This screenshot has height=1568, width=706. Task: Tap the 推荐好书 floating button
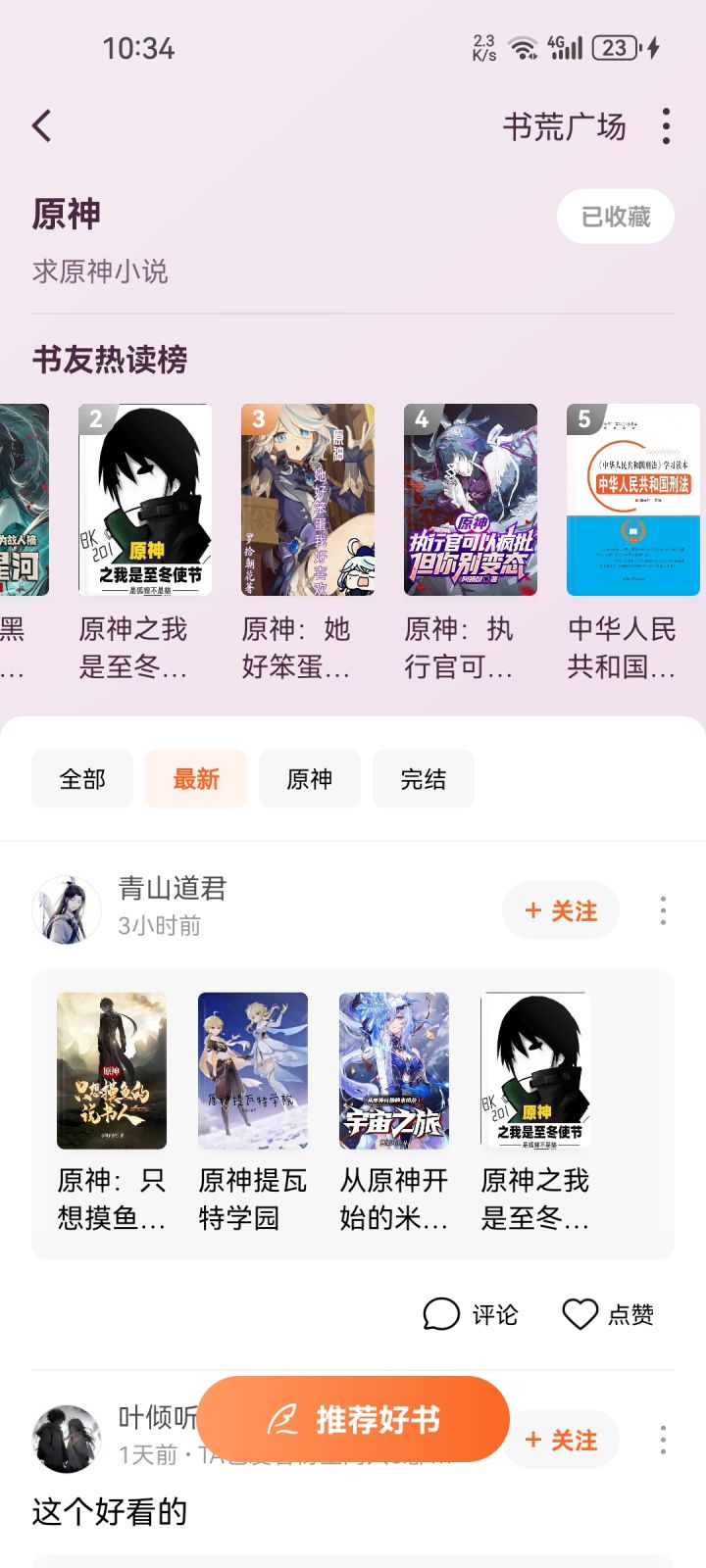tap(353, 1419)
